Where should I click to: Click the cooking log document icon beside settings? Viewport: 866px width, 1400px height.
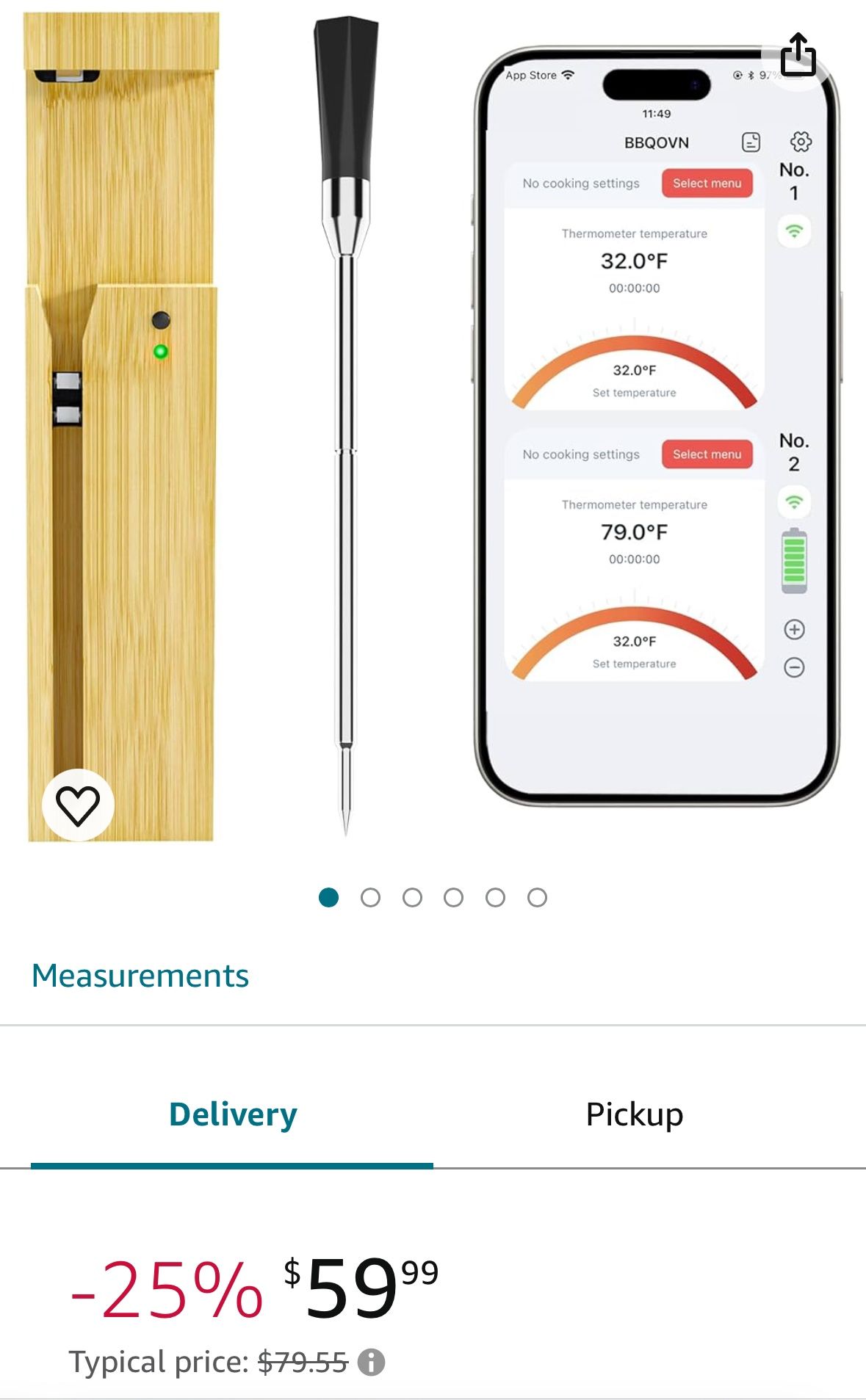coord(751,142)
